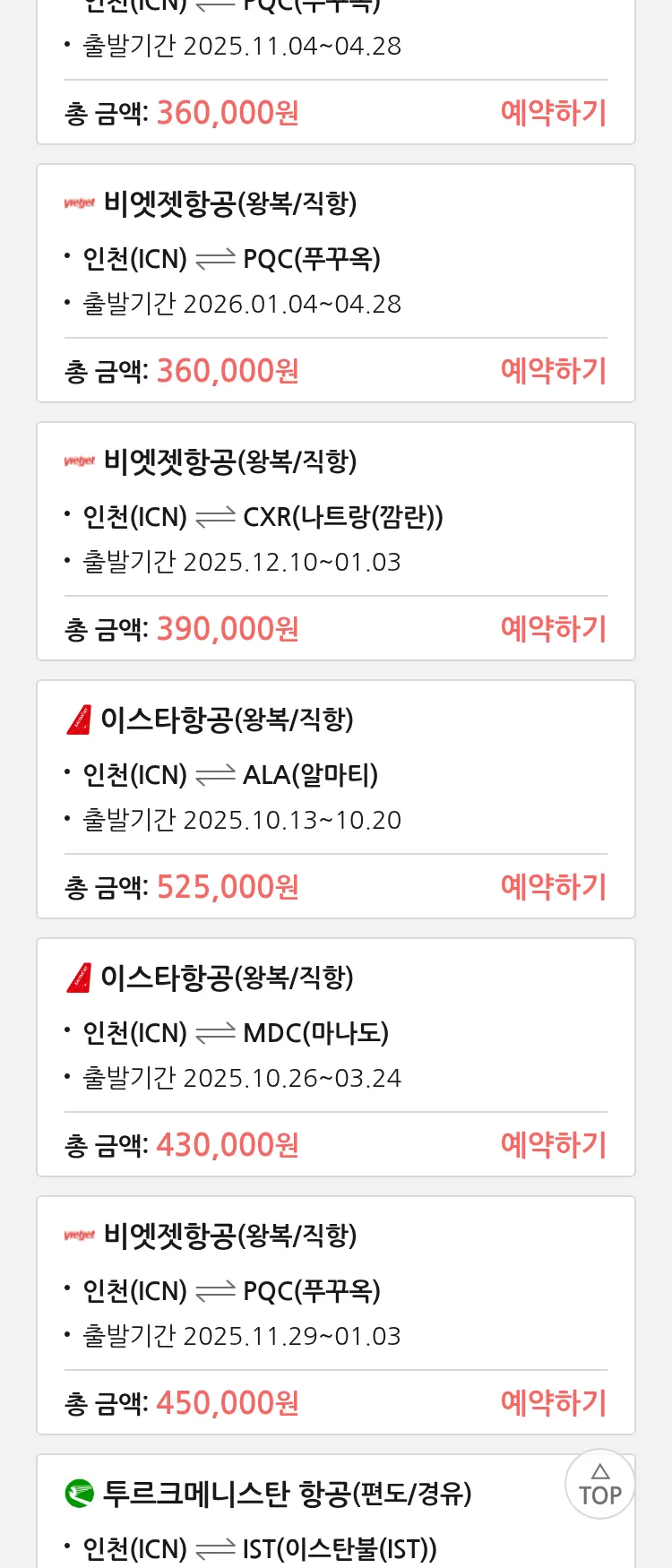Book the 450,000원 비엣젯항공 PQC flight

(553, 1403)
